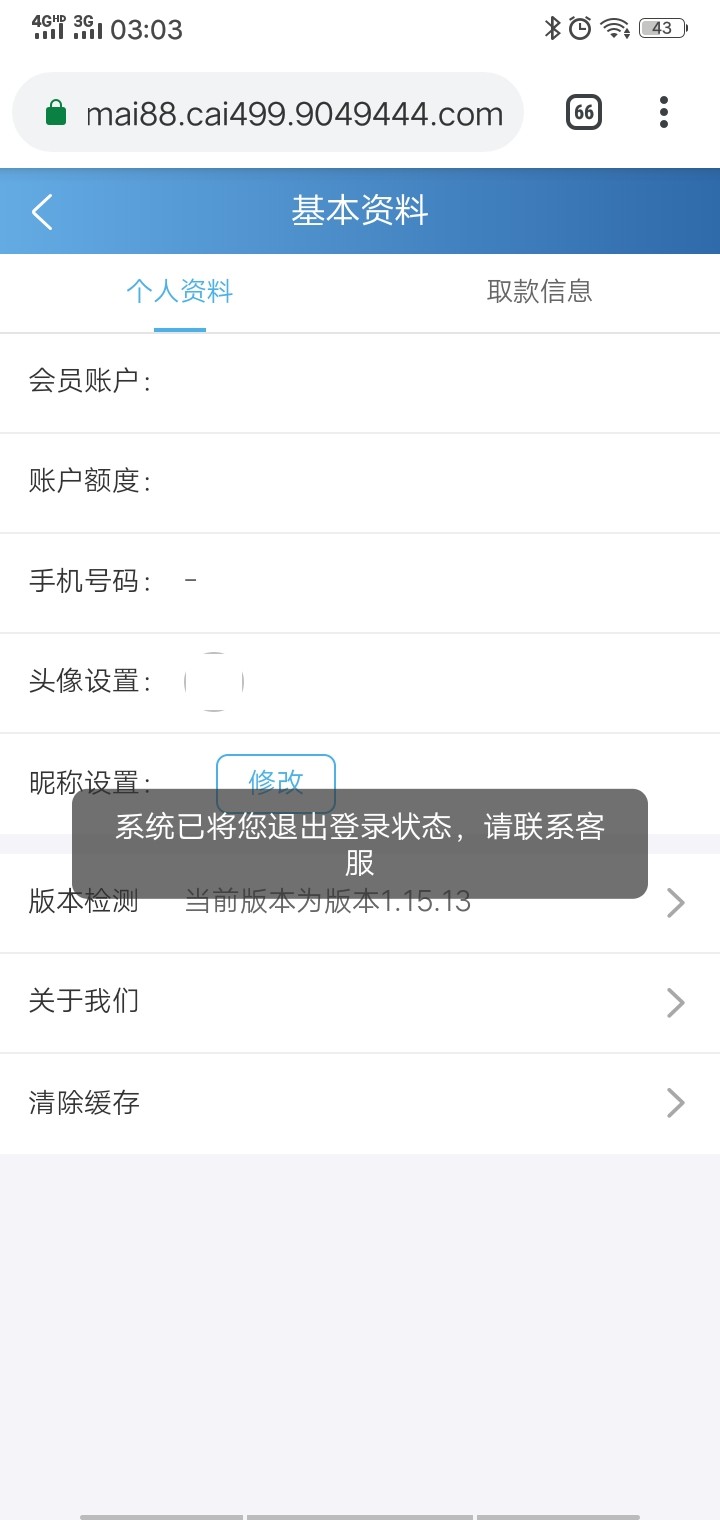
Task: Change the avatar in 头像设置
Action: pos(214,682)
